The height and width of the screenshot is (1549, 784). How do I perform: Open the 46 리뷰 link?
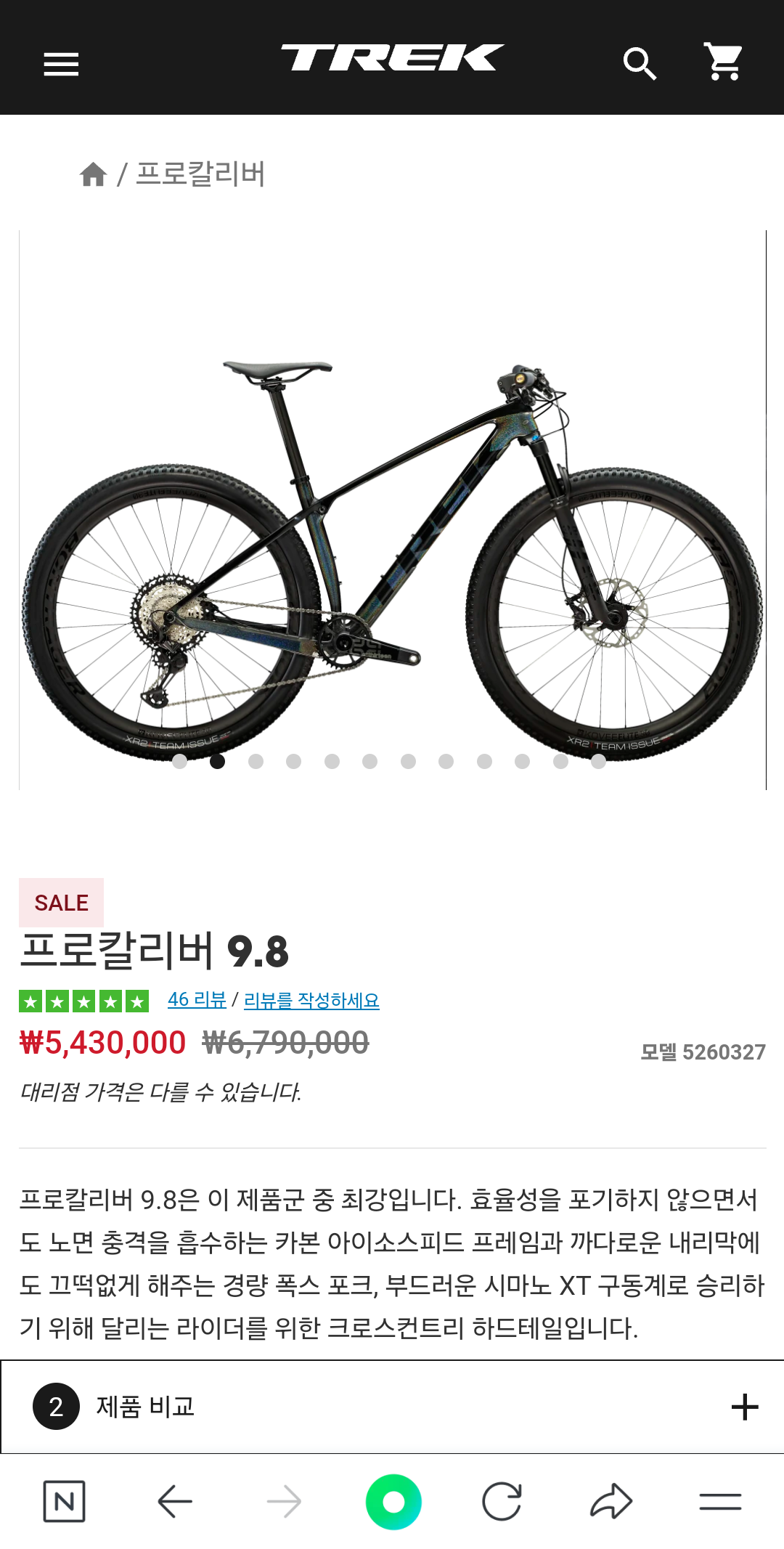(x=197, y=1000)
